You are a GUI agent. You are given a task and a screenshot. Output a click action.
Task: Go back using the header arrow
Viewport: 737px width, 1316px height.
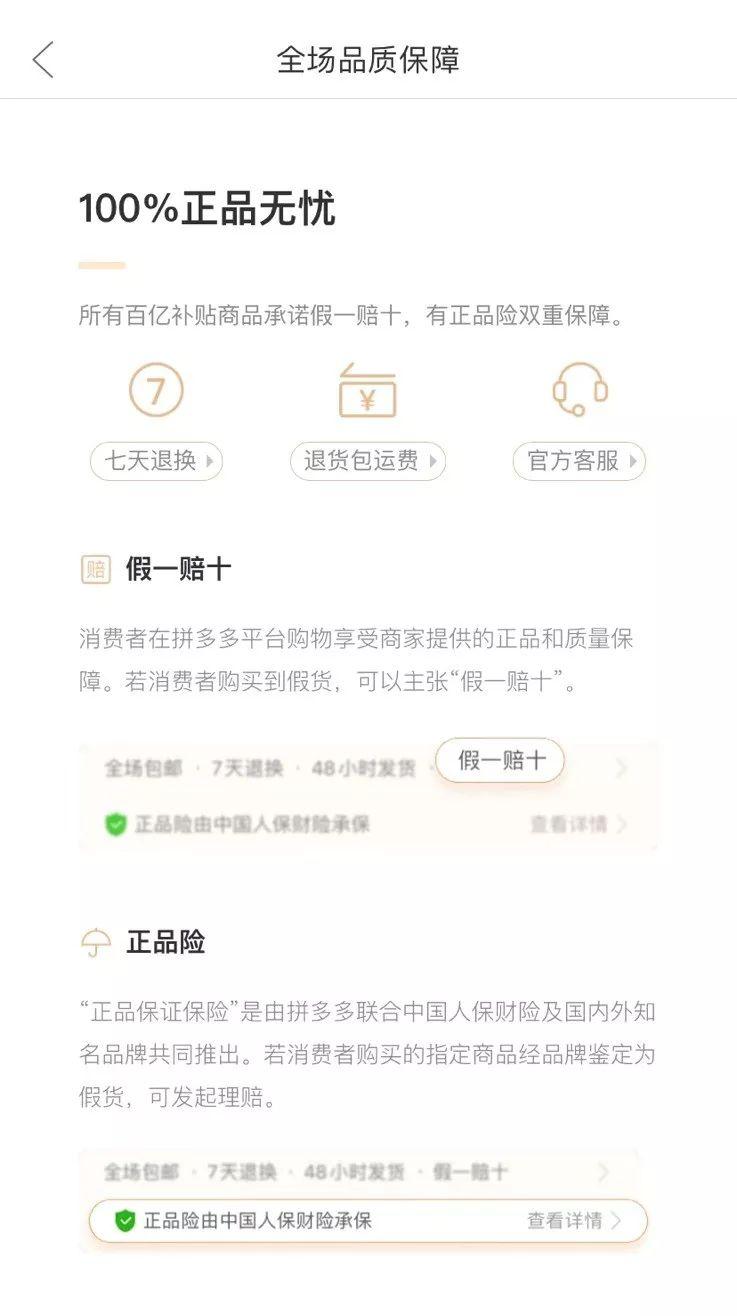point(43,60)
